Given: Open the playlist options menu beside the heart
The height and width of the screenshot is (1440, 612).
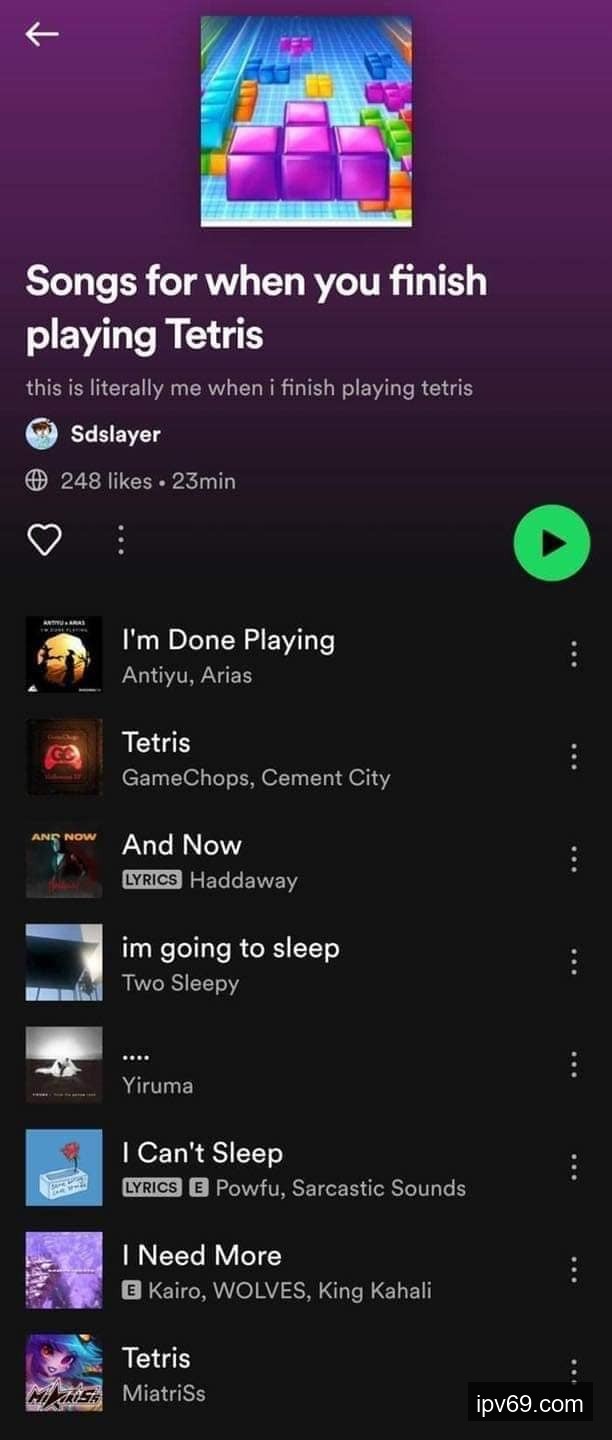Looking at the screenshot, I should pos(121,540).
